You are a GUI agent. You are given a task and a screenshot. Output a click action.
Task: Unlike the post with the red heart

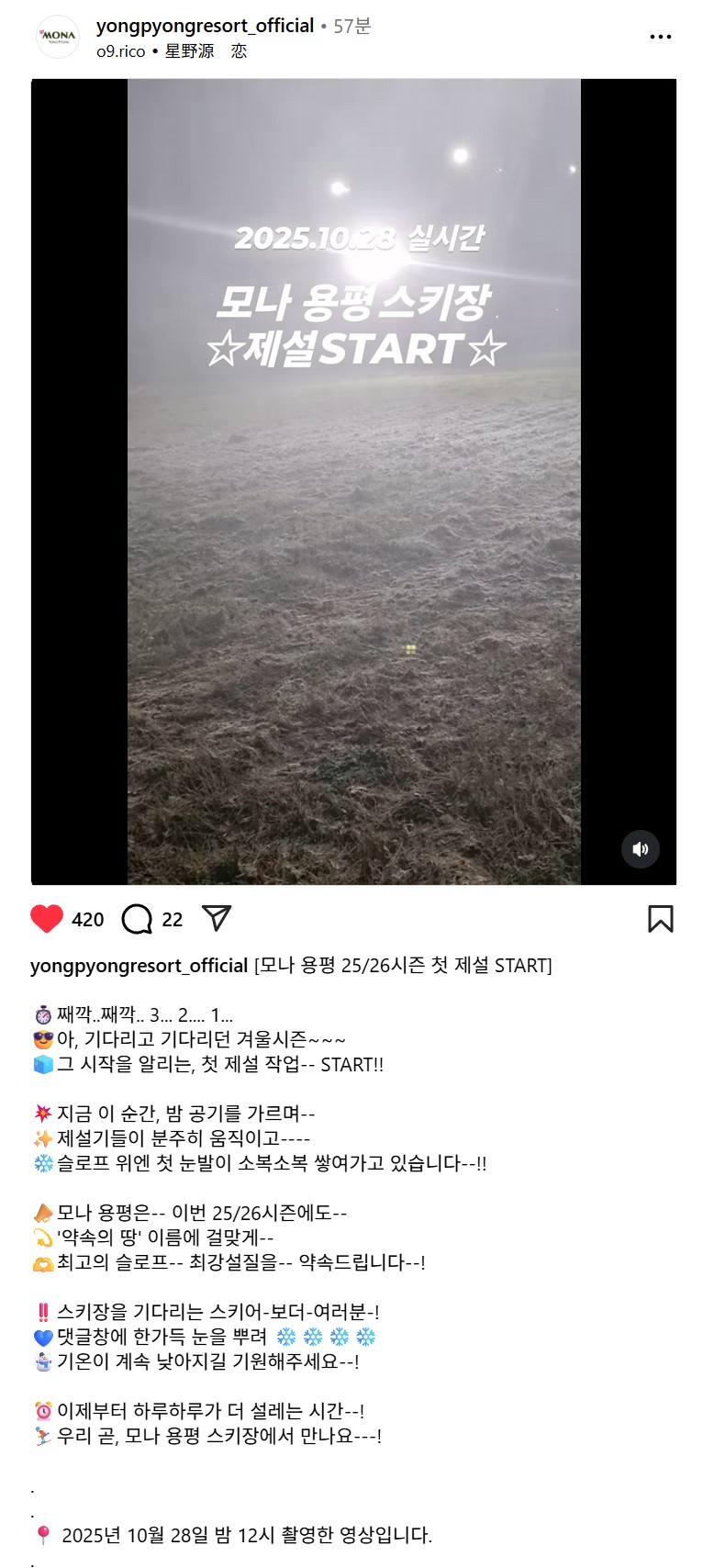coord(47,919)
